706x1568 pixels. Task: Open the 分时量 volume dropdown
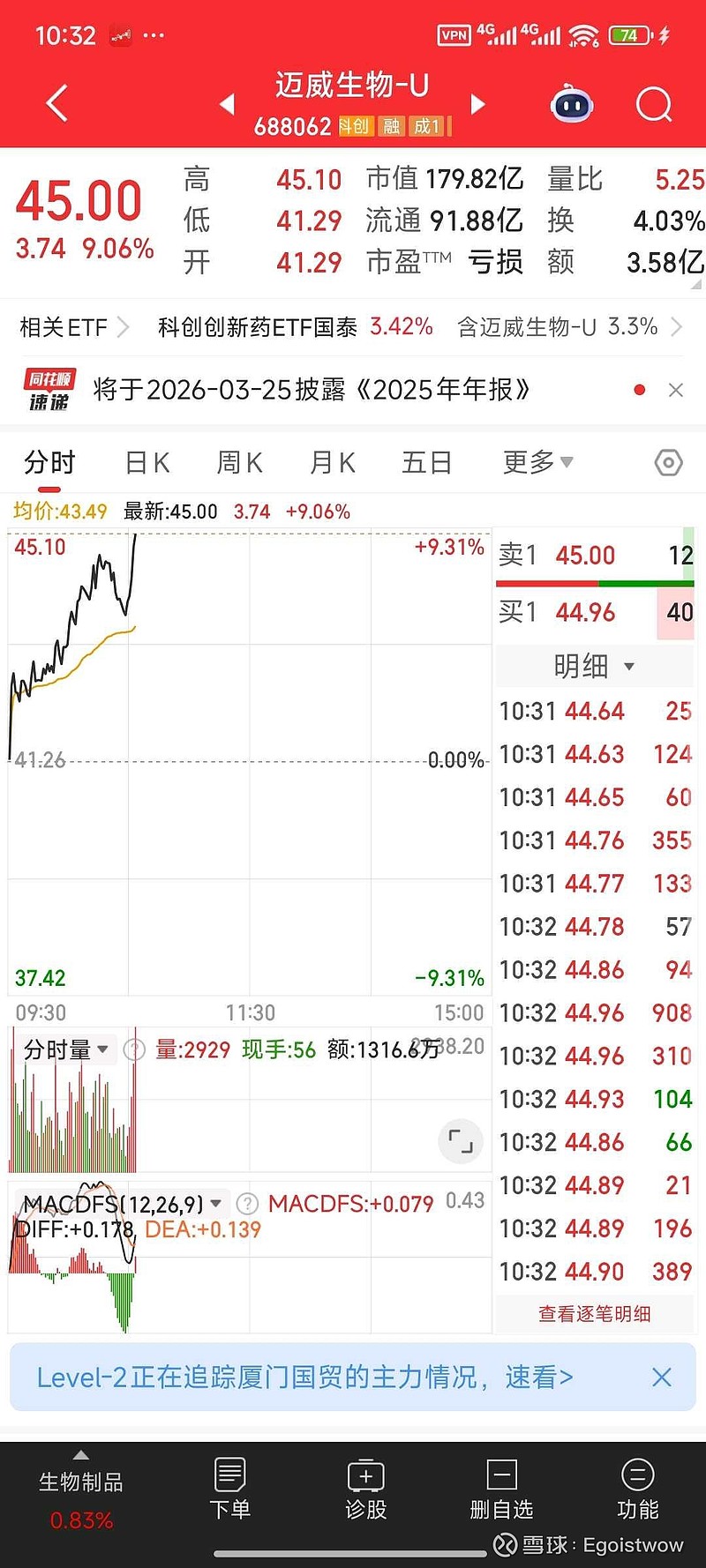pyautogui.click(x=66, y=1049)
